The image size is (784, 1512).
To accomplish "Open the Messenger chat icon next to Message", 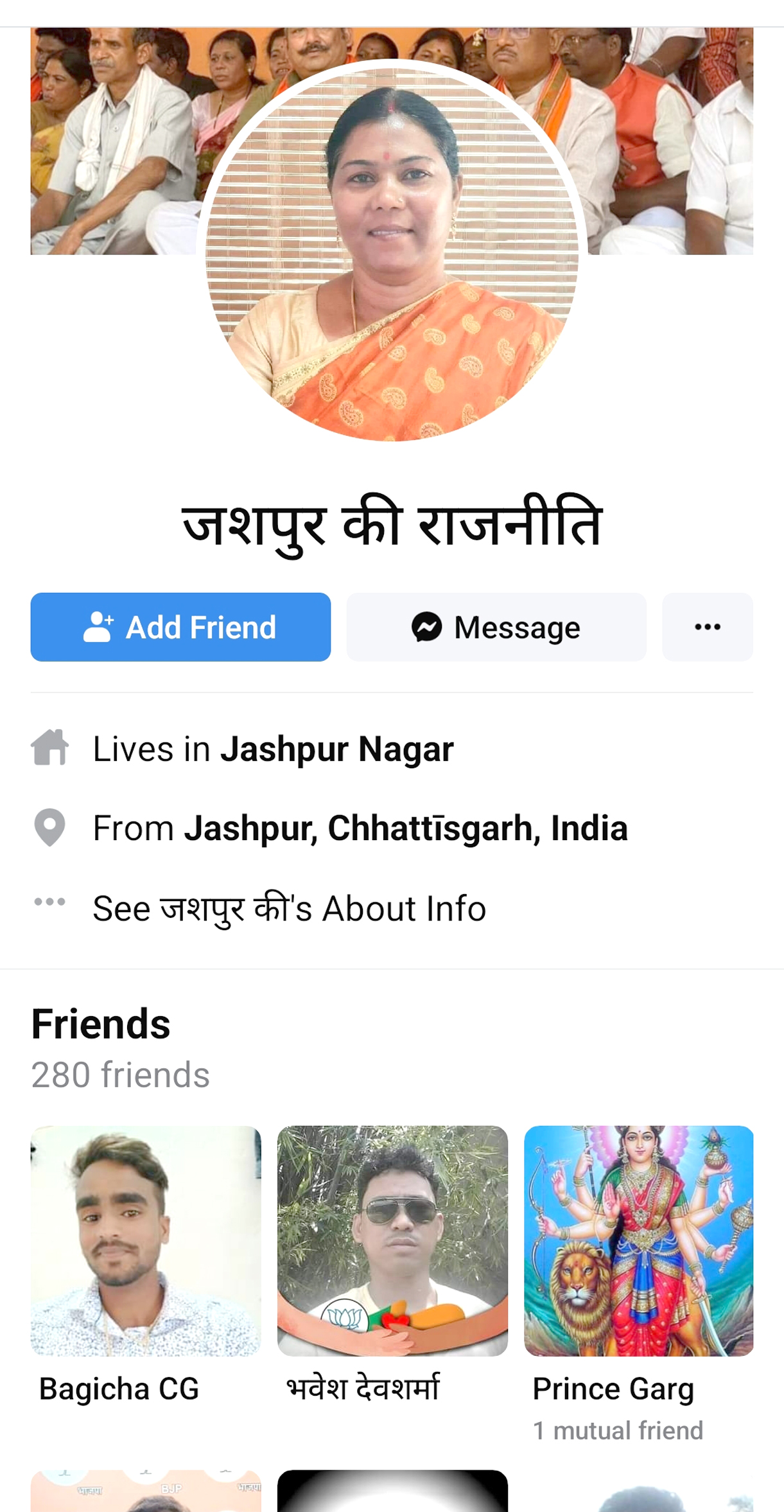I will pyautogui.click(x=426, y=627).
